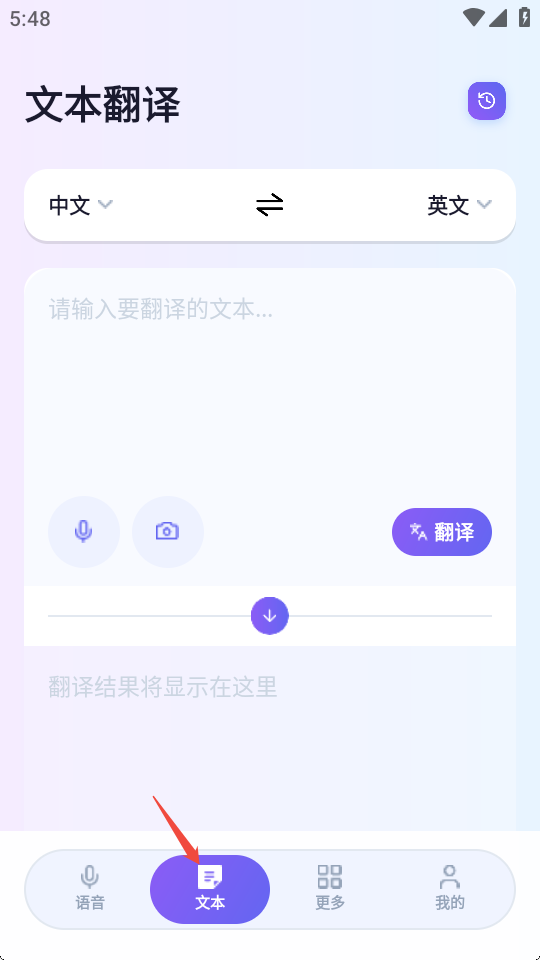Switch to the 语音 tab
Screen dimensions: 540x960
pos(90,889)
